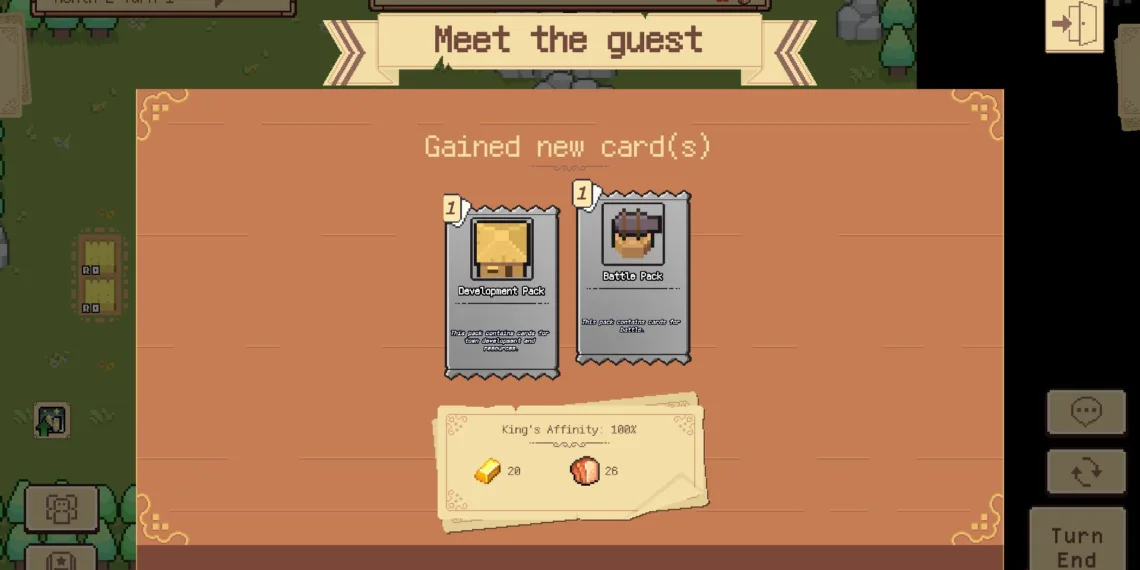This screenshot has height=570, width=1140.
Task: Select the Development Pack card
Action: (502, 290)
